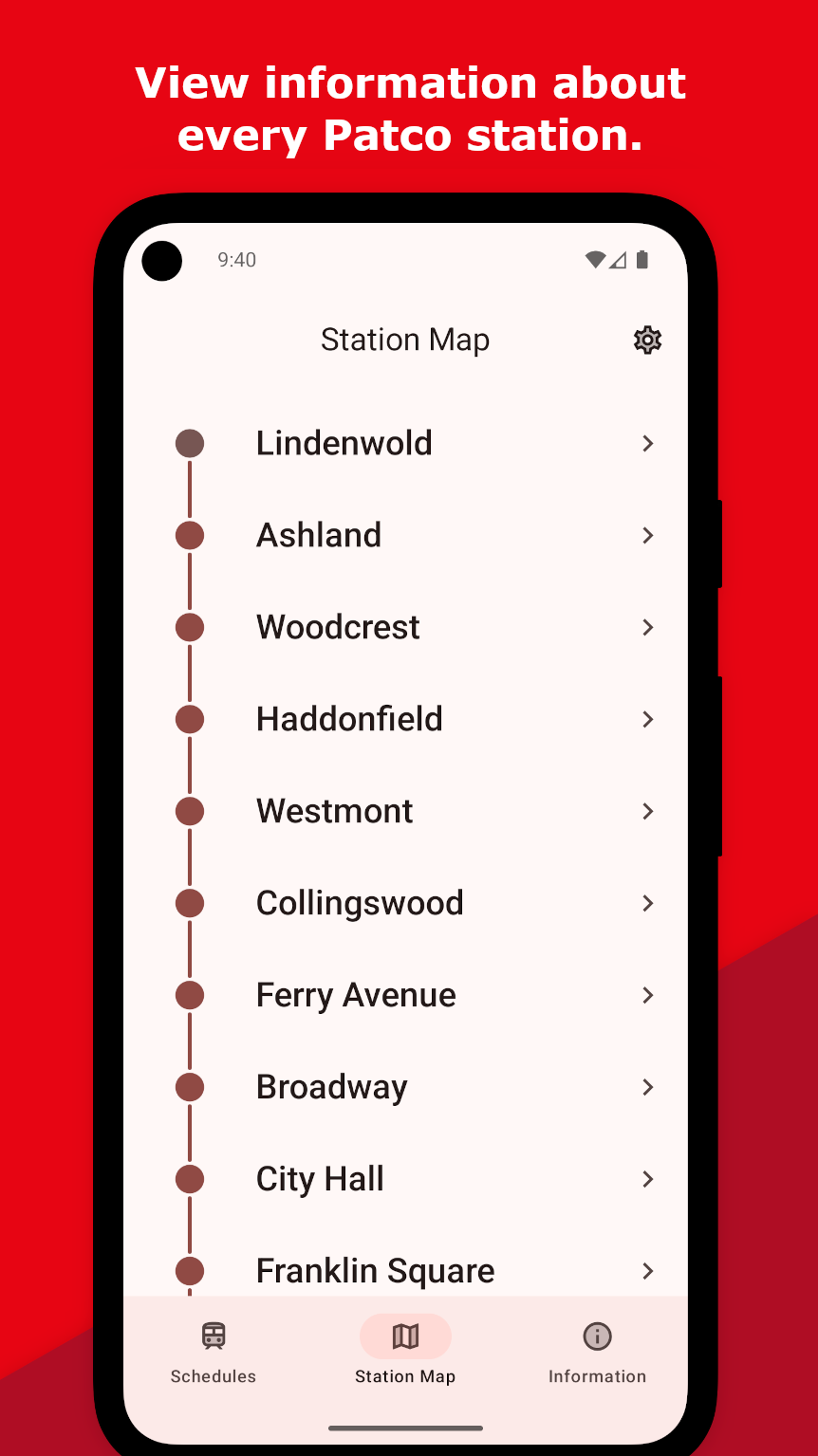Click the Lindenwold station dot on the line
This screenshot has height=1456, width=818.
coord(190,443)
